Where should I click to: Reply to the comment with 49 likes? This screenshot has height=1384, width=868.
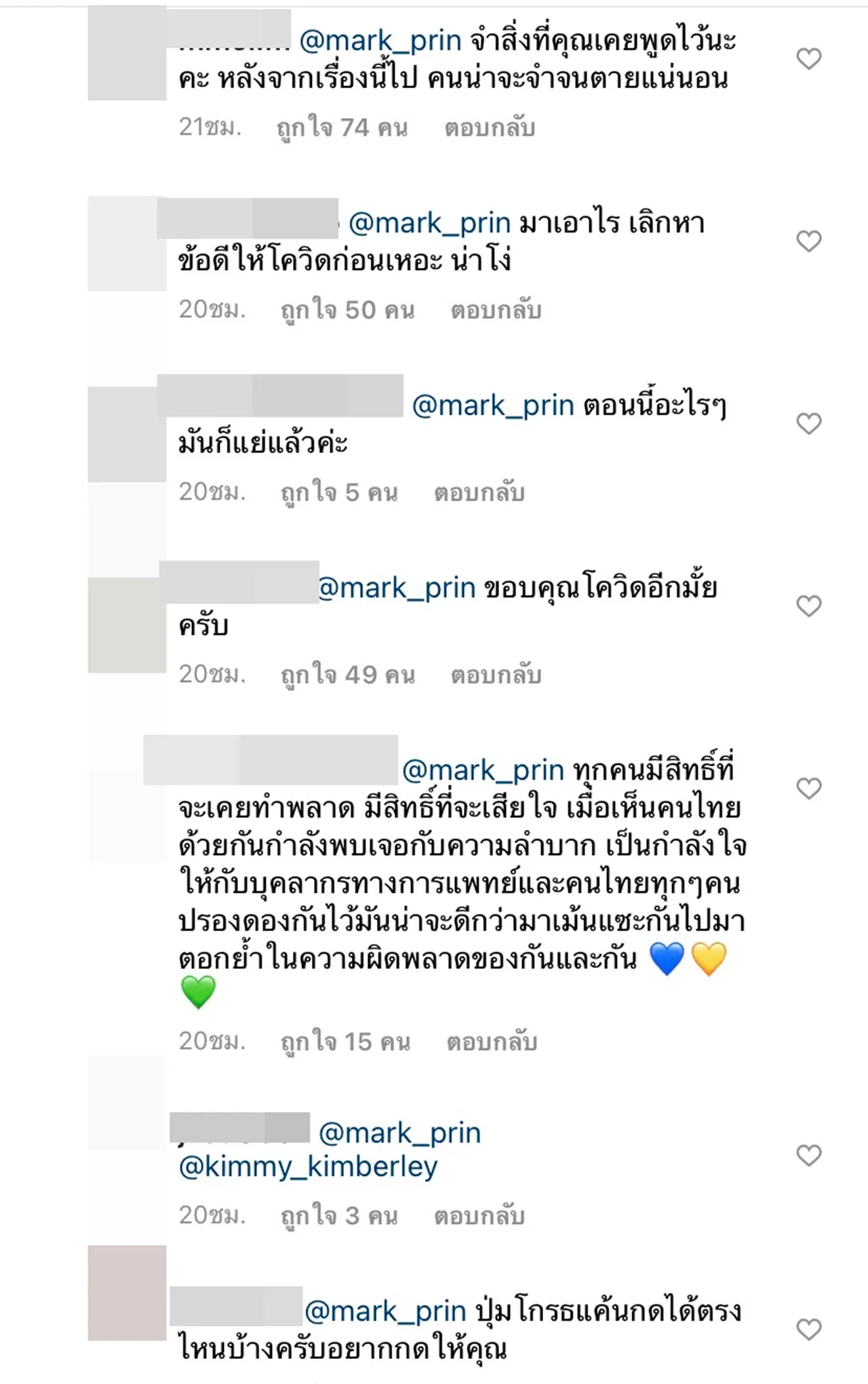tap(496, 675)
